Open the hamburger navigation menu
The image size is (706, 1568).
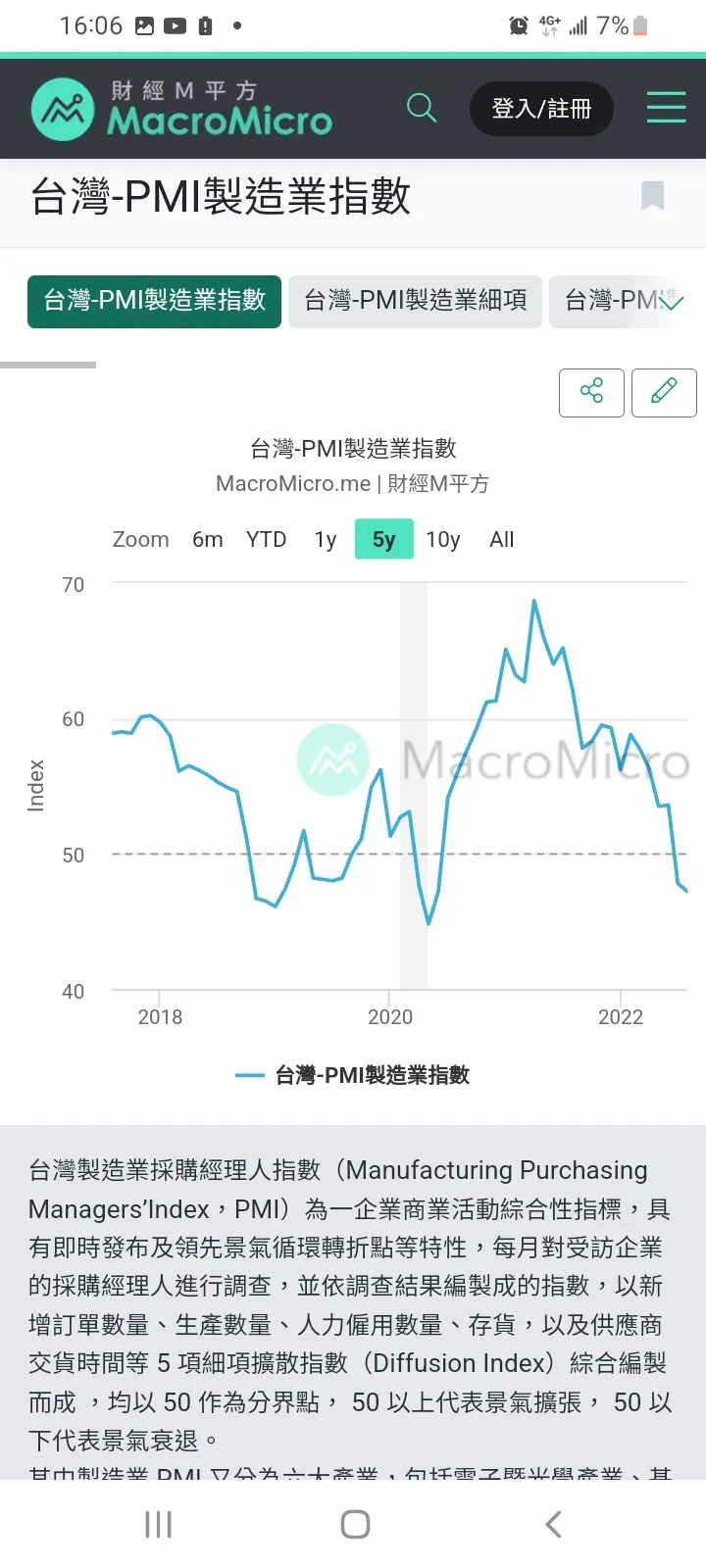point(666,108)
